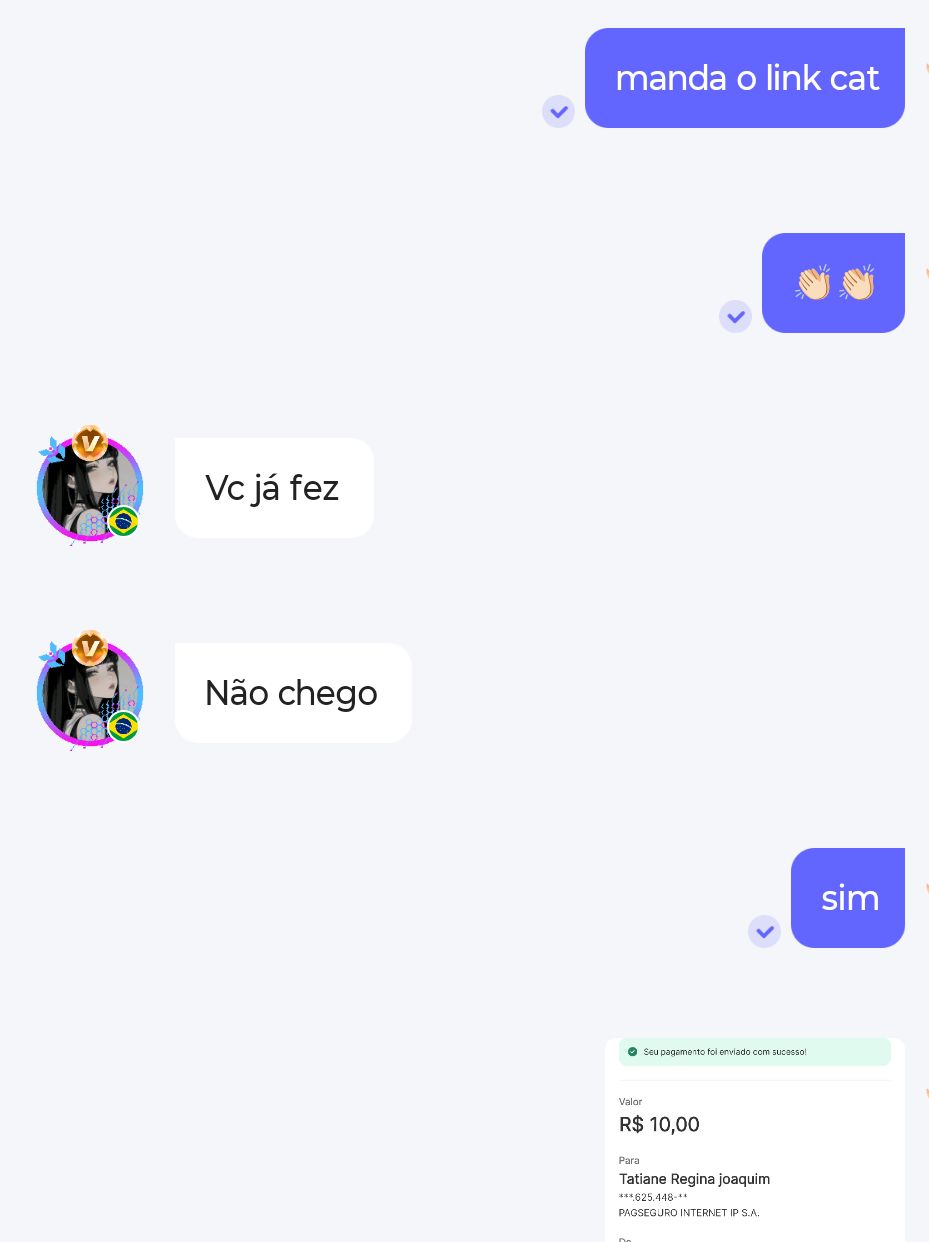Viewport: 929px width, 1242px height.
Task: Open the payment receipt image
Action: pyautogui.click(x=754, y=1140)
